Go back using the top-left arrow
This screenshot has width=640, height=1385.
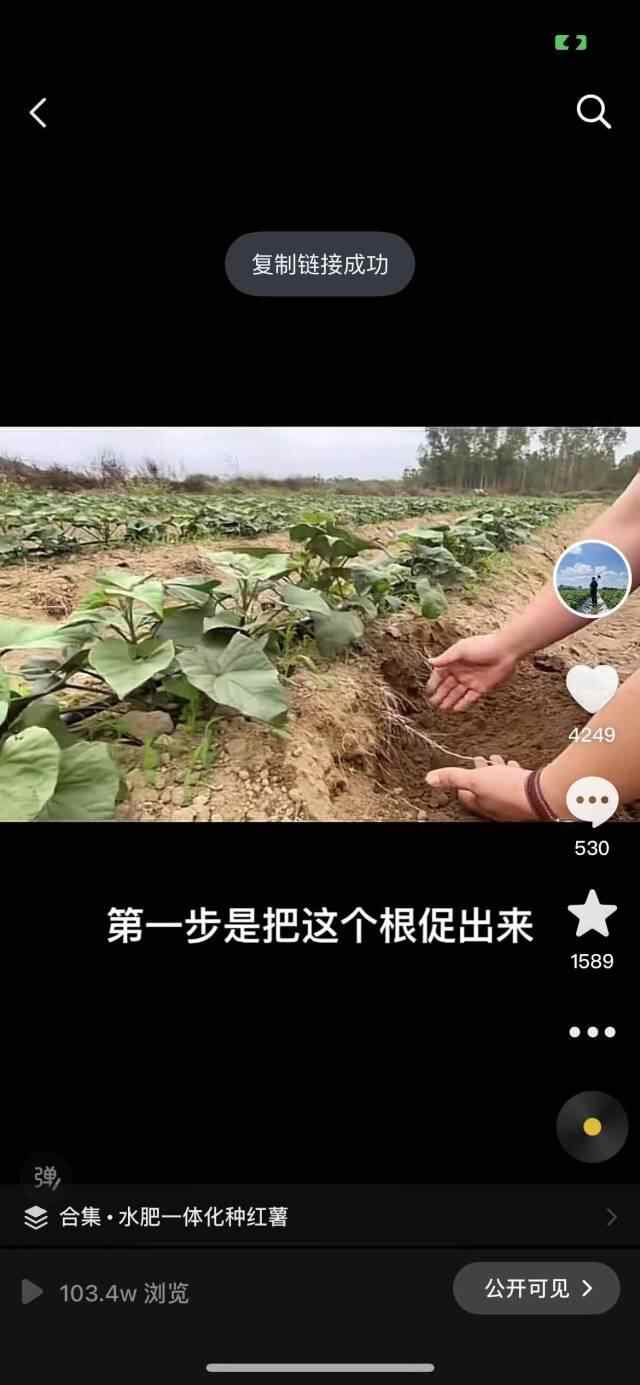pos(38,113)
